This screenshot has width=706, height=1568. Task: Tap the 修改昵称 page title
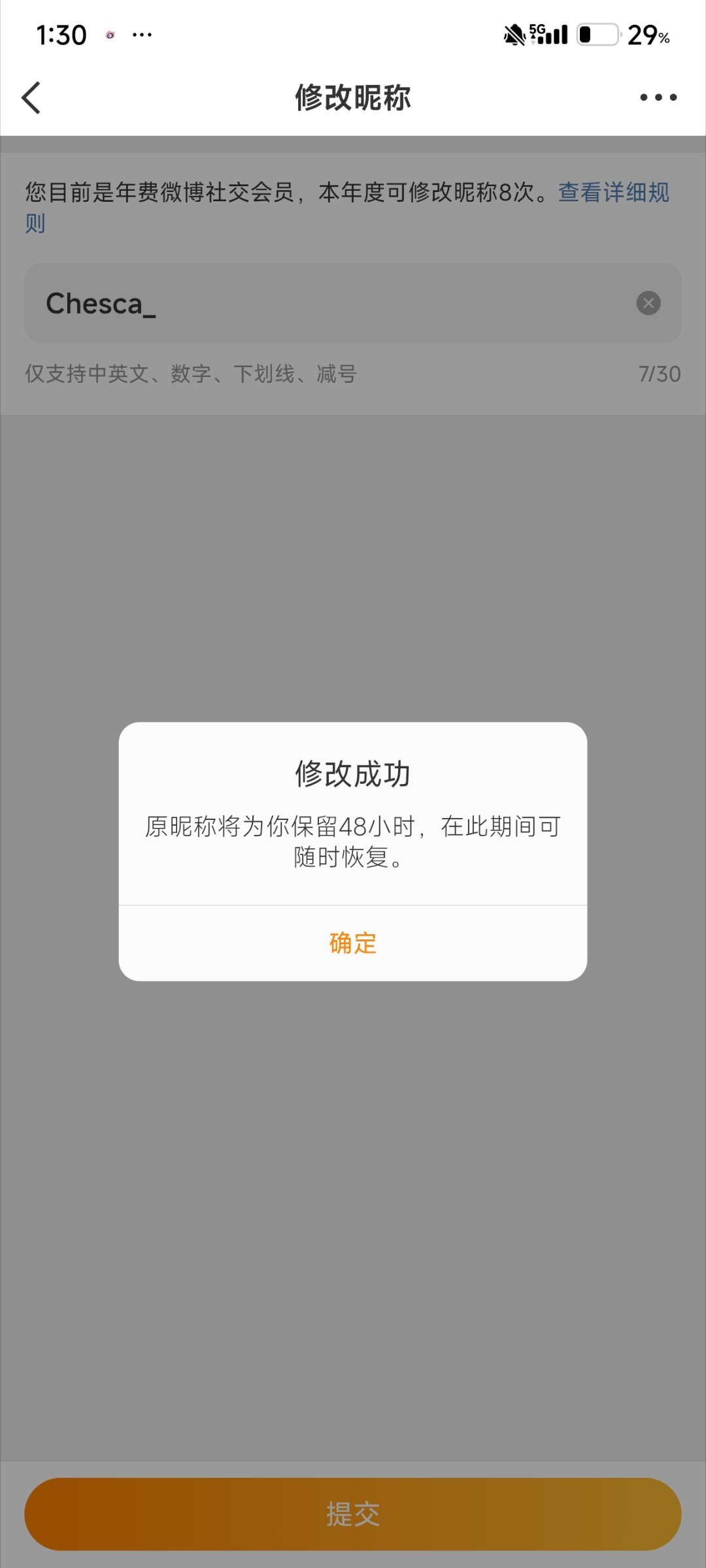point(353,98)
